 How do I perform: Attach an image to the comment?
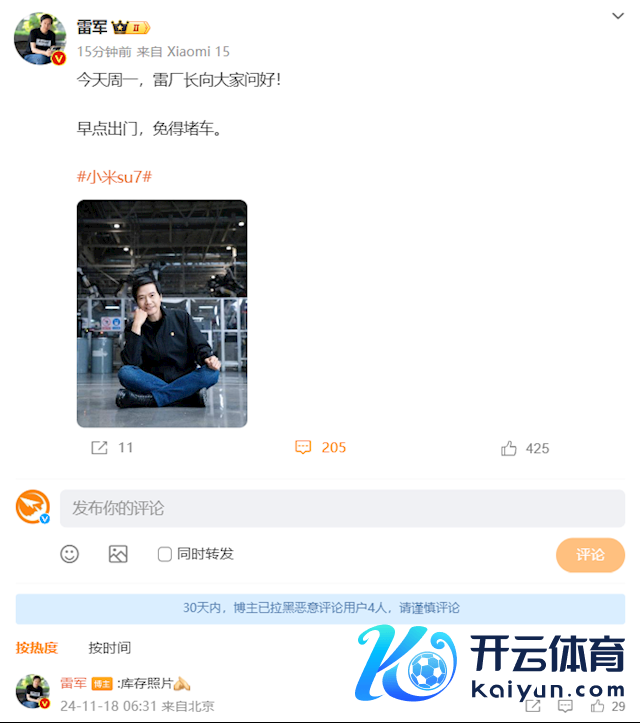click(118, 554)
